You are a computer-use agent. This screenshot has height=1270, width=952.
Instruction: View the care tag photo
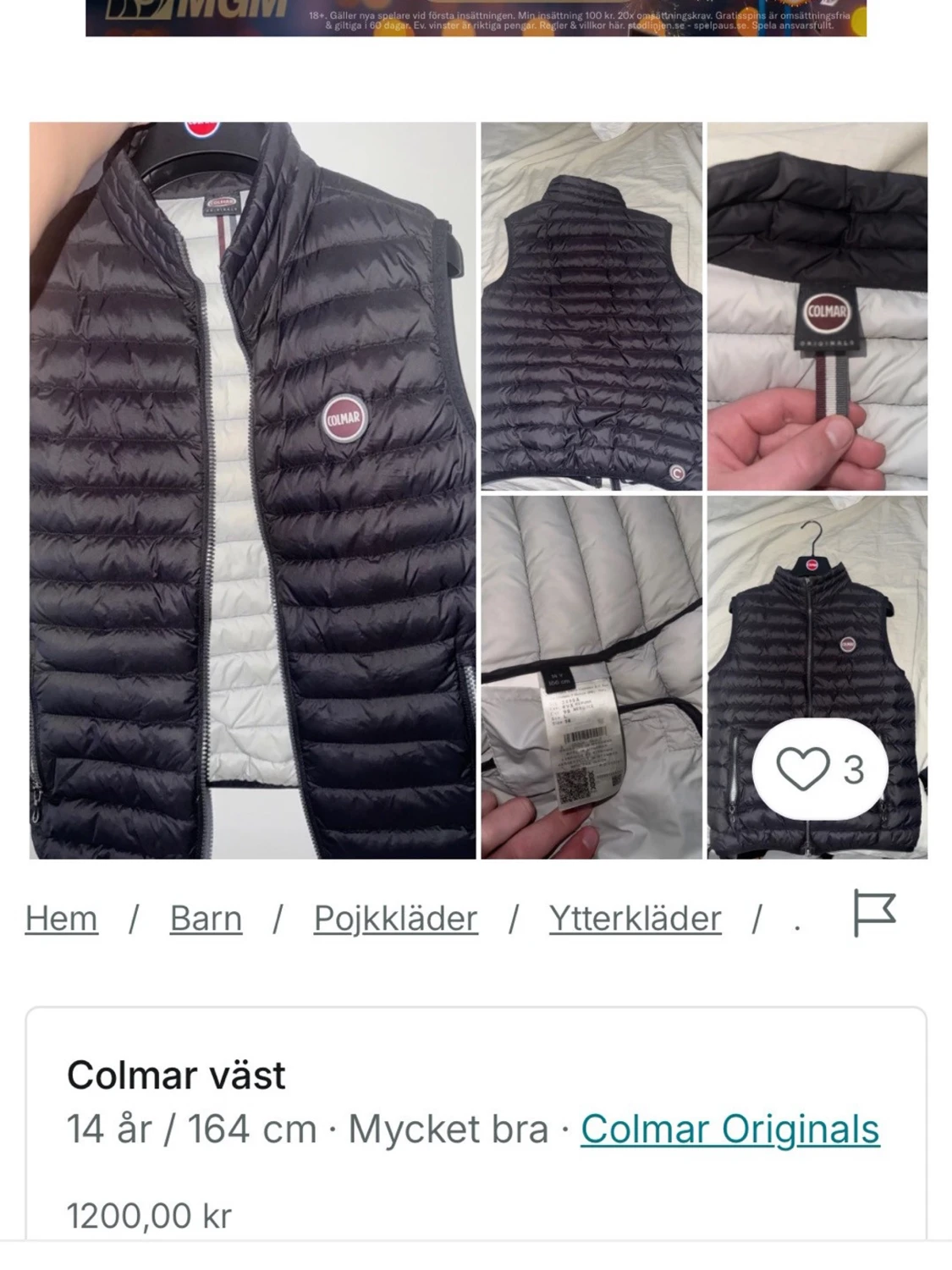click(x=592, y=677)
